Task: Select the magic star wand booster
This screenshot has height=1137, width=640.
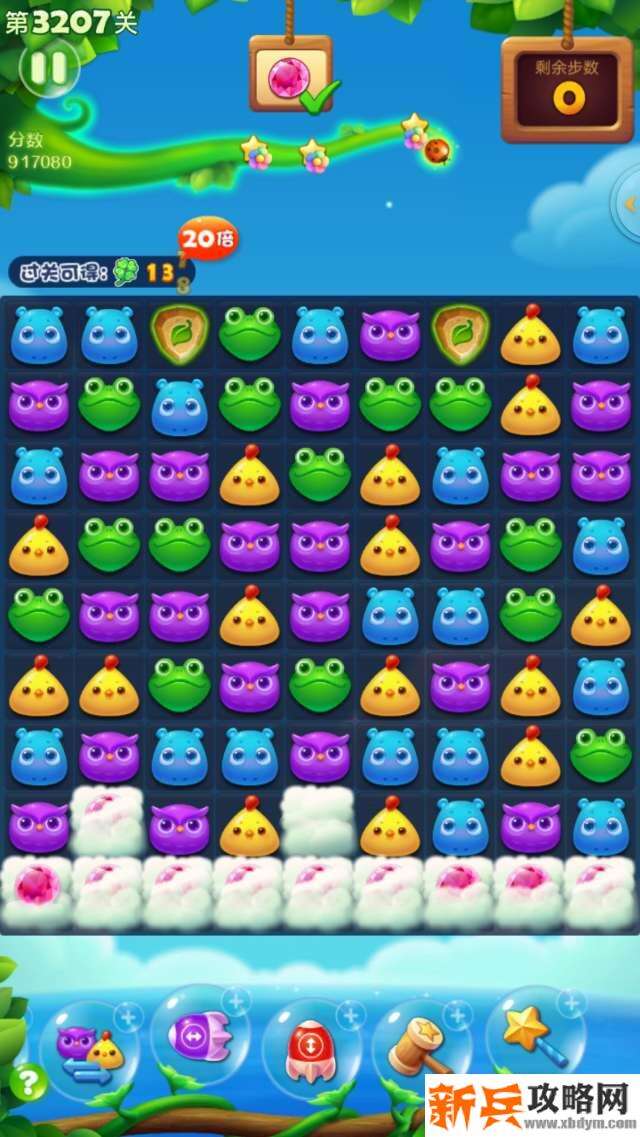Action: 533,1036
